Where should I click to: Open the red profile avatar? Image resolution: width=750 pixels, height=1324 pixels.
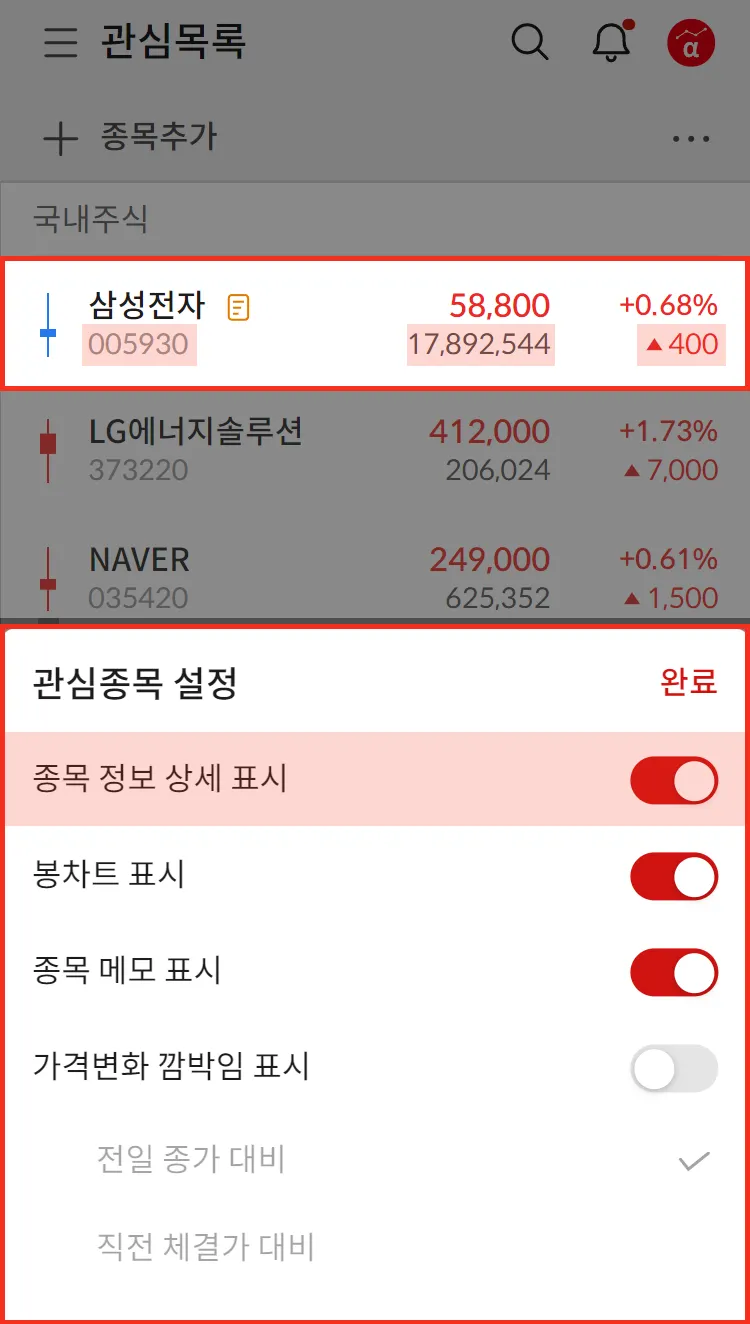[691, 43]
